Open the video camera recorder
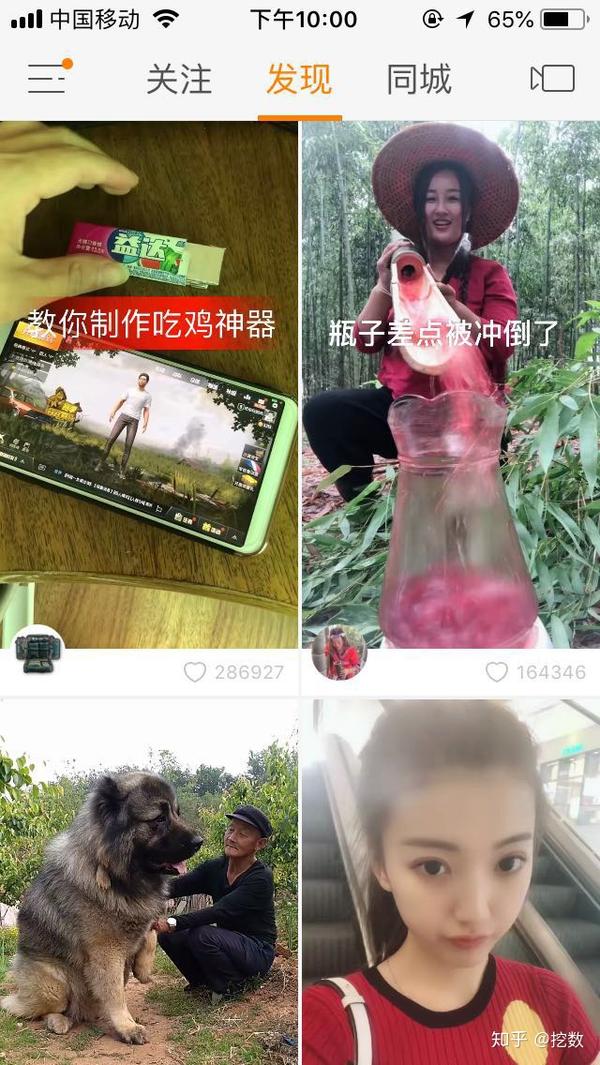 (552, 79)
